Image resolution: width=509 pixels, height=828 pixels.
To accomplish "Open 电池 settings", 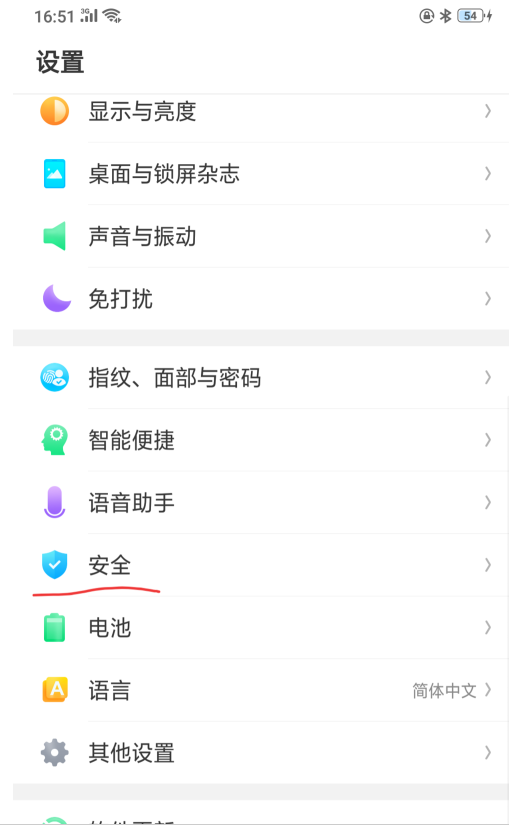I will [261, 627].
